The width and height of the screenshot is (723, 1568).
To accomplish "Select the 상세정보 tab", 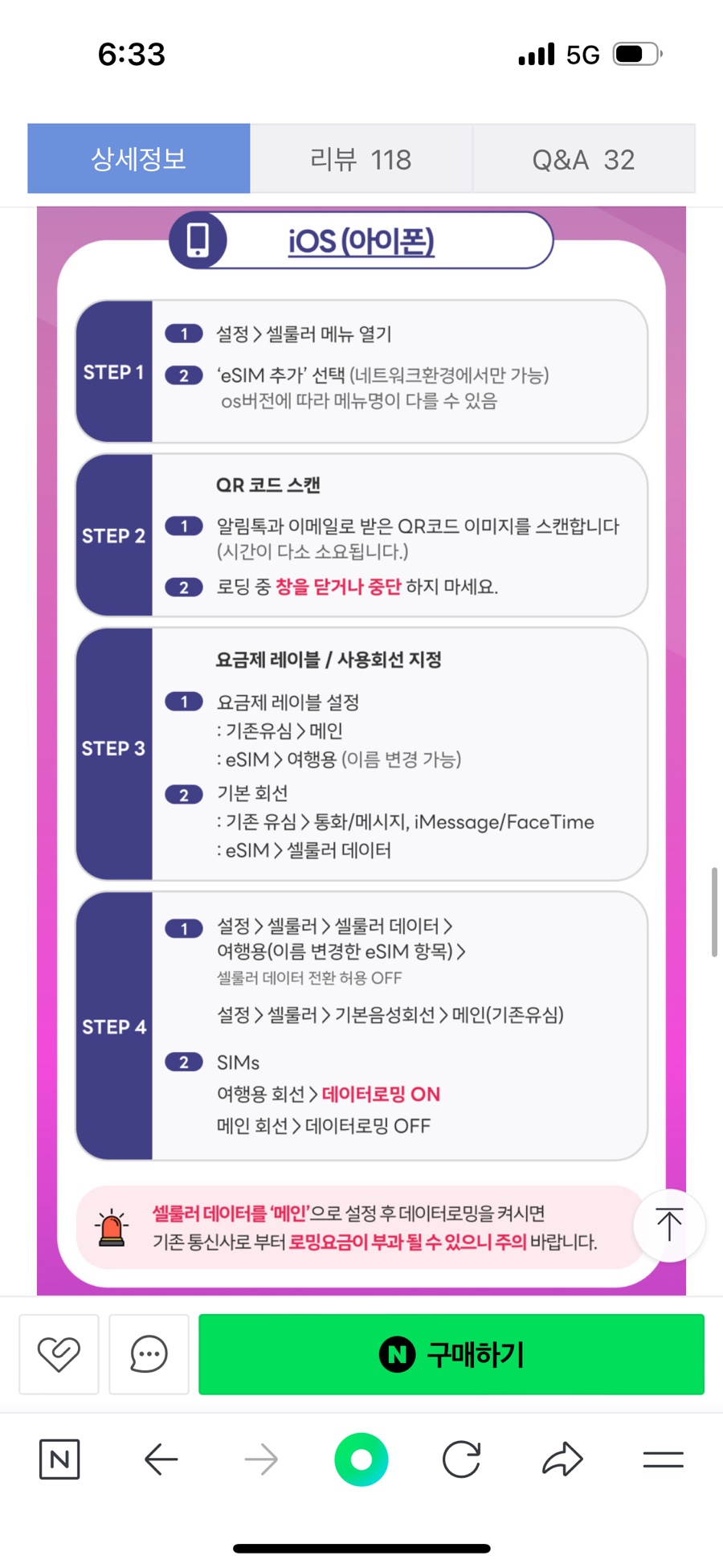I will [x=139, y=159].
